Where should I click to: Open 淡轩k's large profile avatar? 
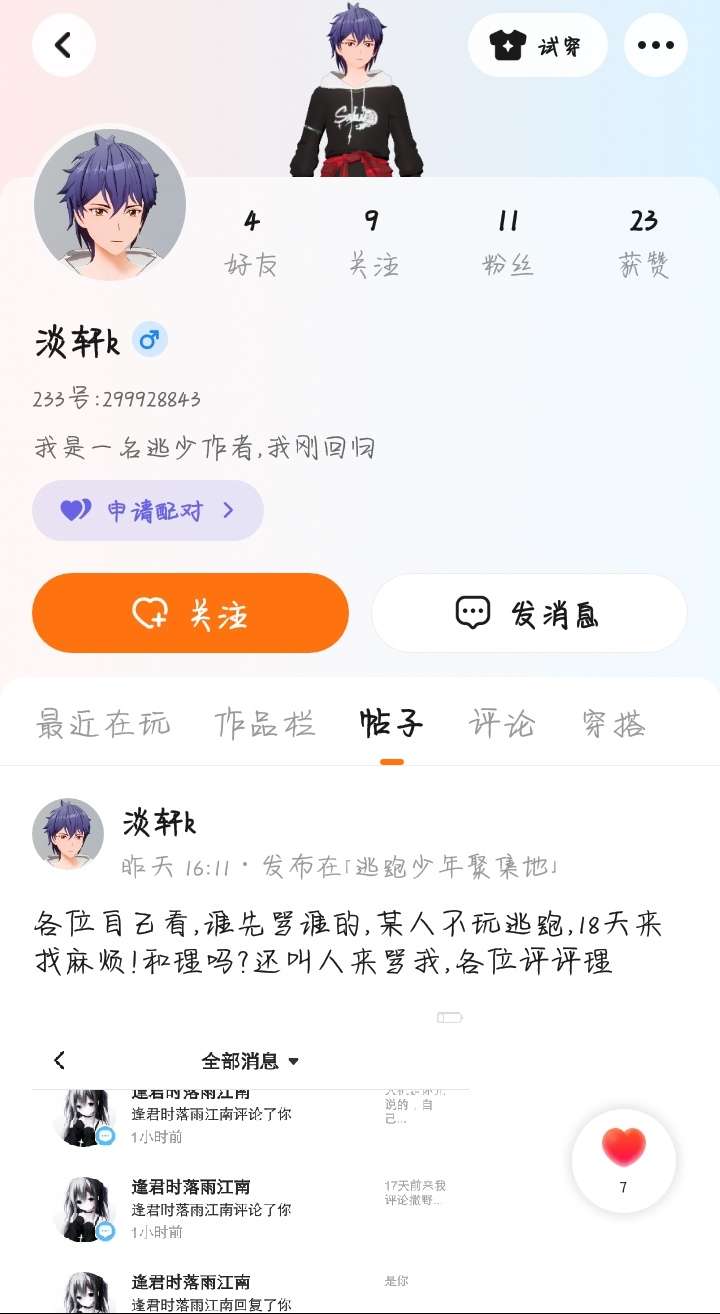(110, 205)
